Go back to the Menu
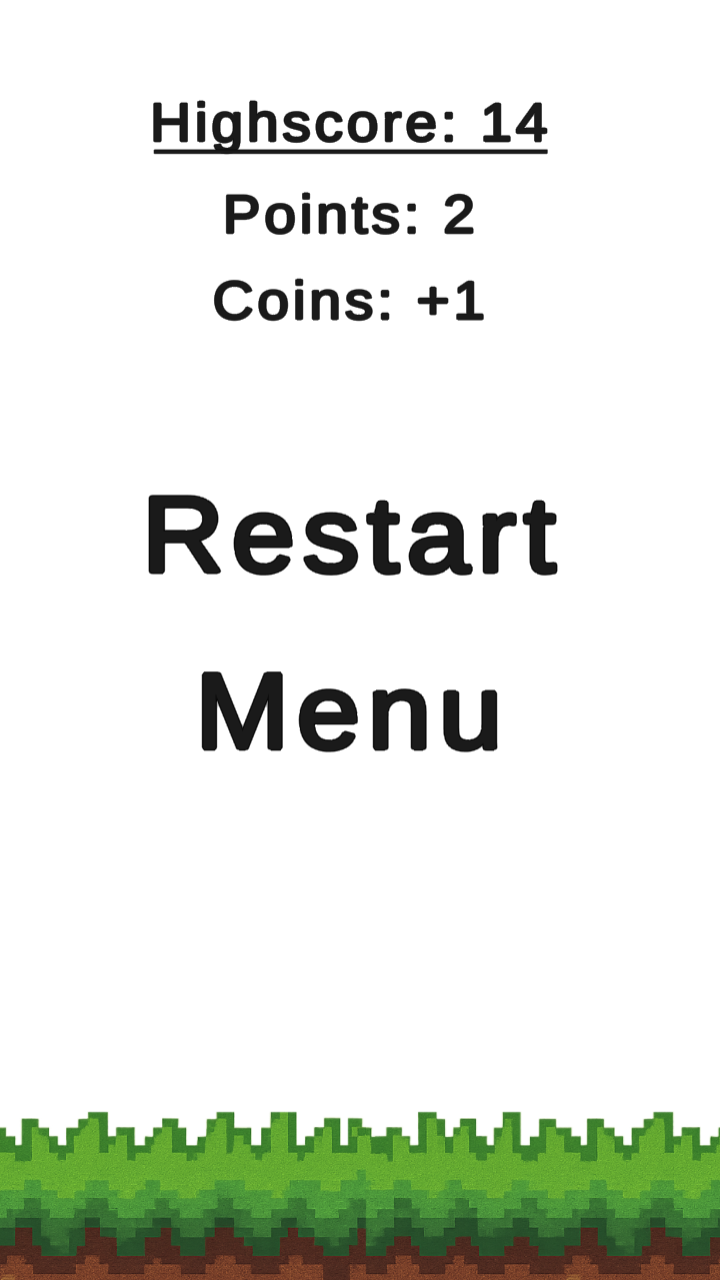 350,712
